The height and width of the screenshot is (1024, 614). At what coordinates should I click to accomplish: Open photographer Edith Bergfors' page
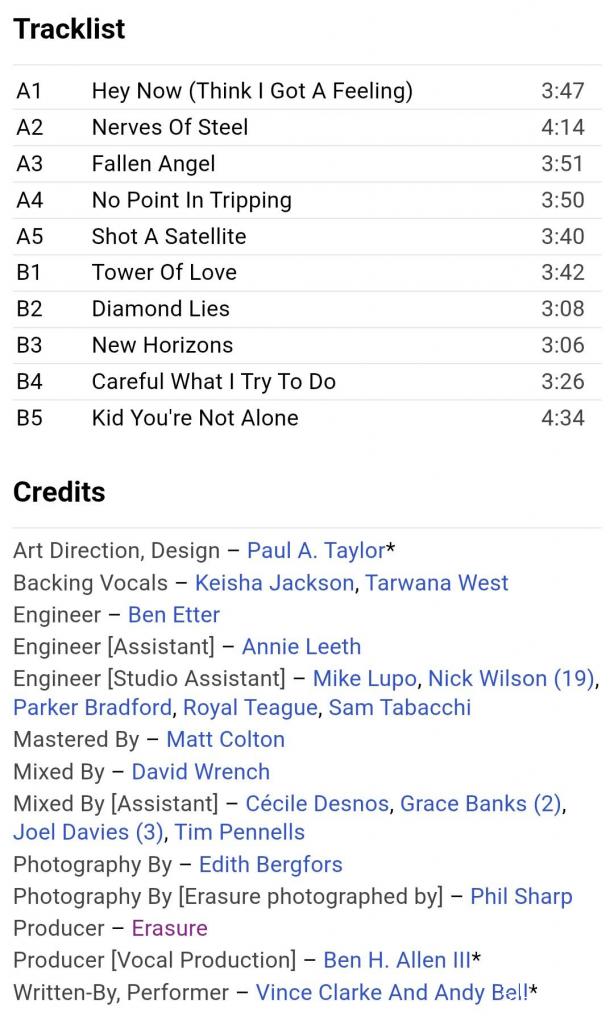coord(271,865)
